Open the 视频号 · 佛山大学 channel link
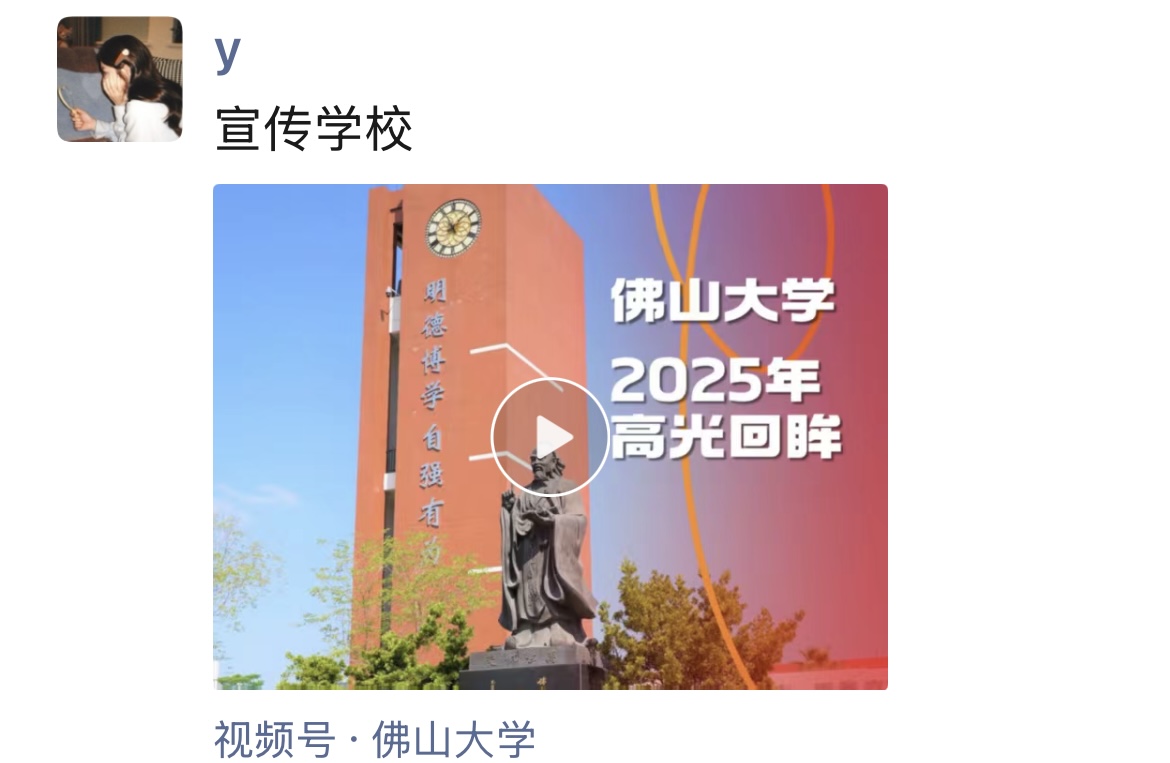This screenshot has height=763, width=1170. (375, 739)
